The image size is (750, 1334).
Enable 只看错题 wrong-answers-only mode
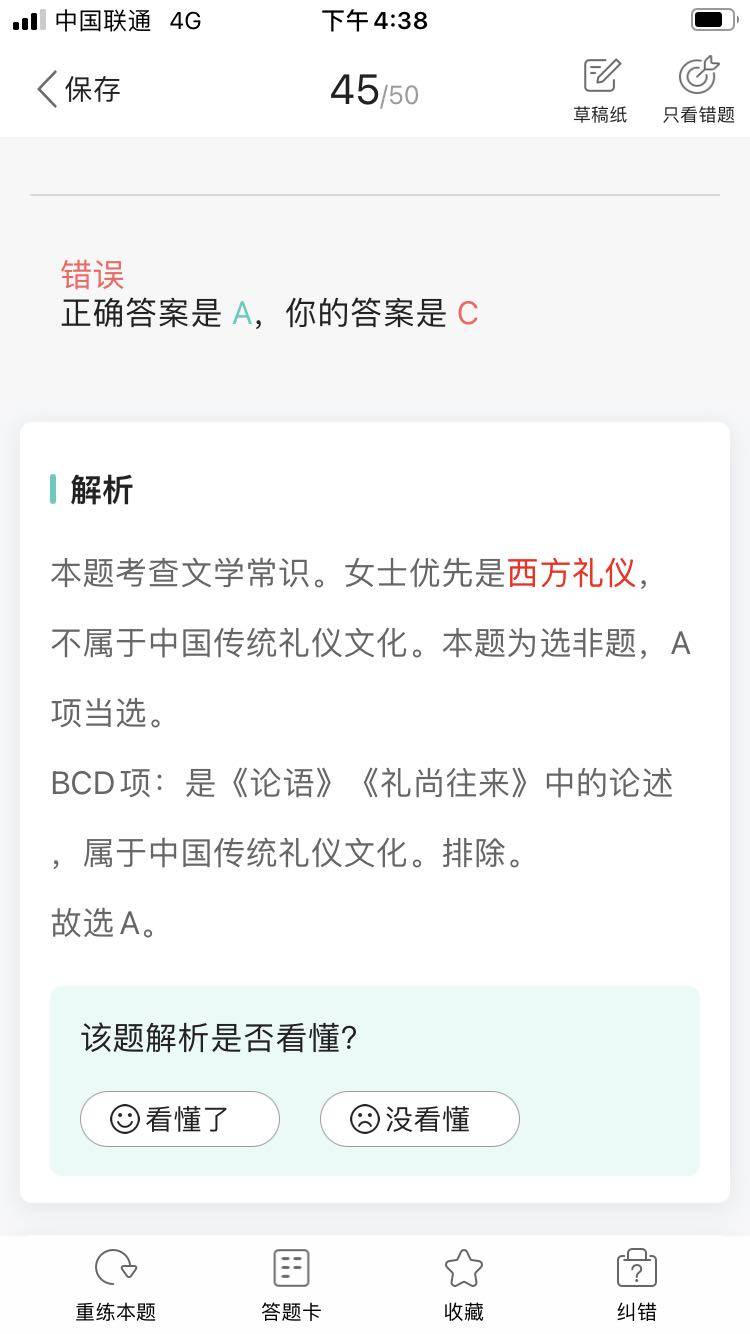698,90
